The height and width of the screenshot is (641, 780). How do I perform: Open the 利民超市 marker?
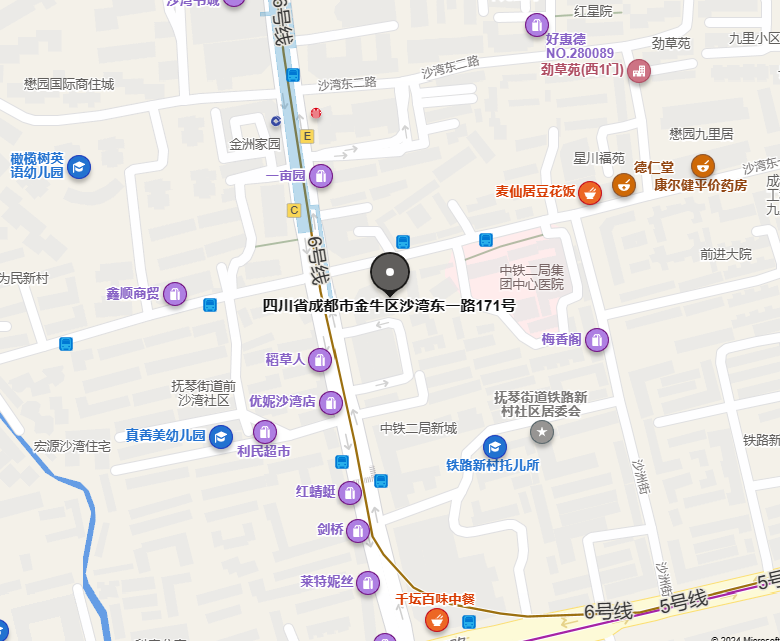point(265,432)
